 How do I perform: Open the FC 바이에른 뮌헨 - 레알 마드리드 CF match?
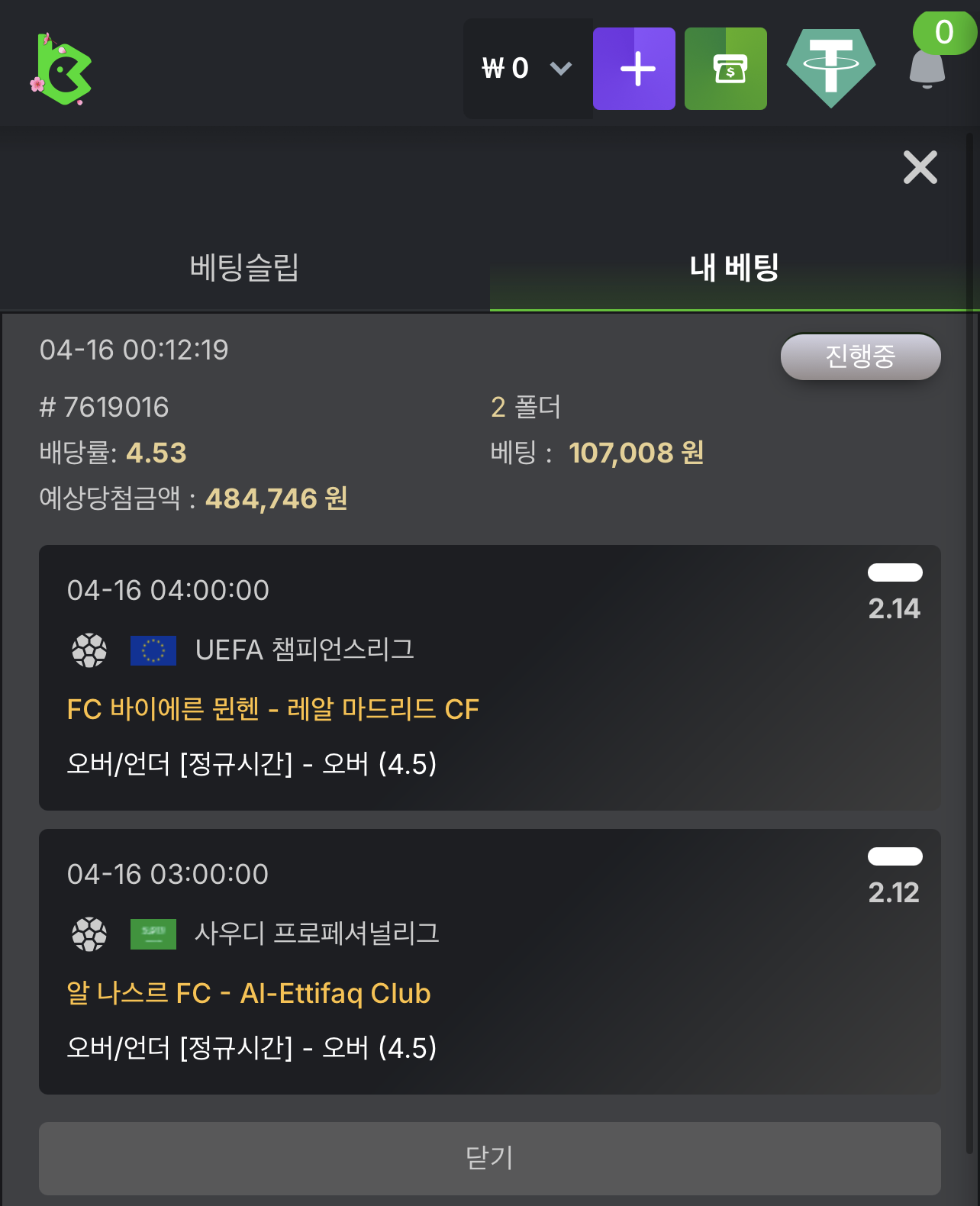(272, 709)
